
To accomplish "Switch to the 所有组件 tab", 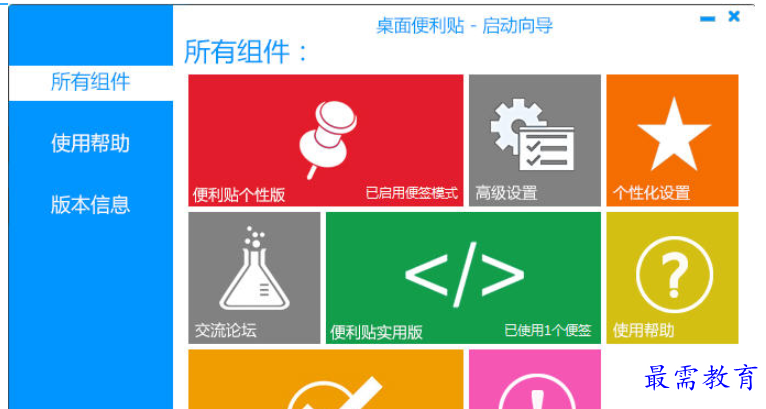I will click(90, 82).
